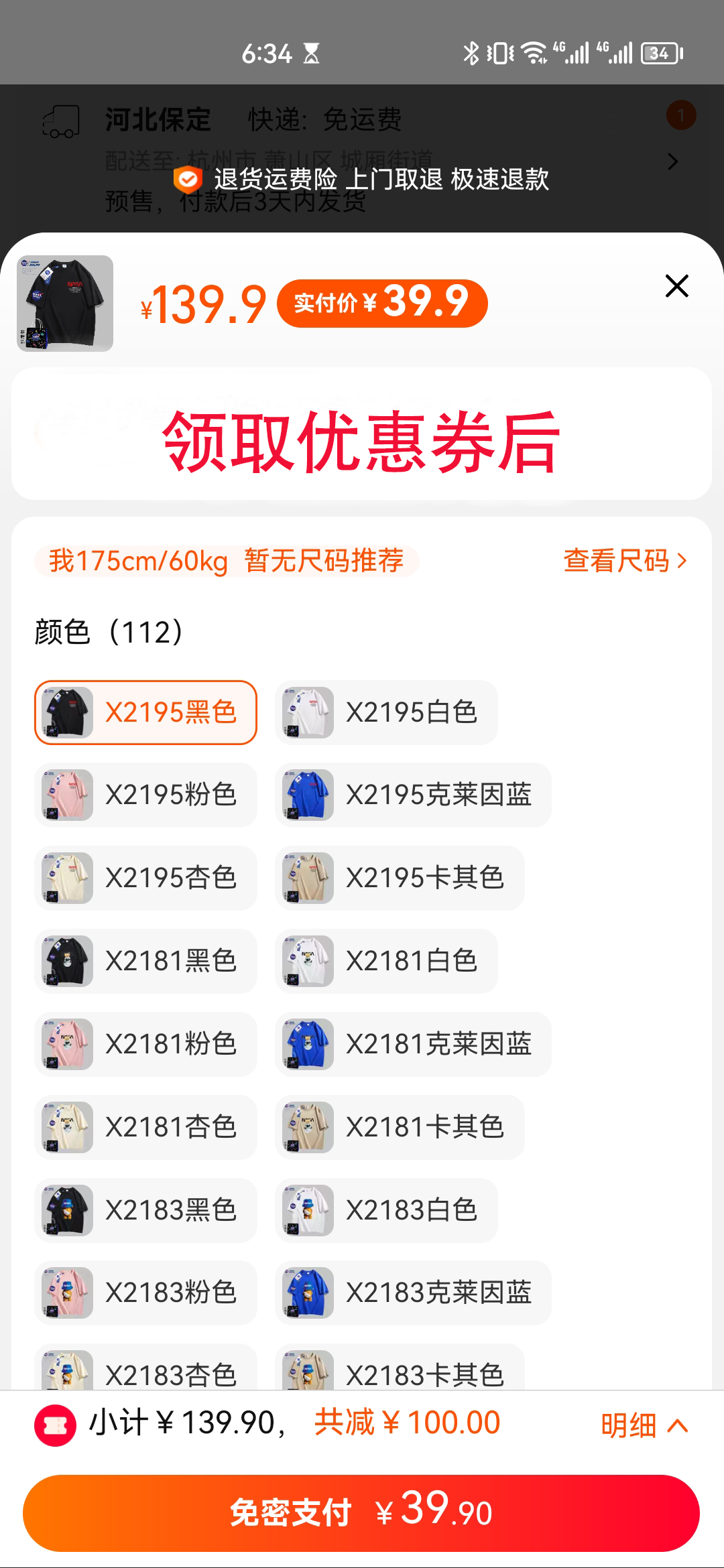Select X2181黑色 style
This screenshot has height=1568, width=724.
tap(145, 961)
